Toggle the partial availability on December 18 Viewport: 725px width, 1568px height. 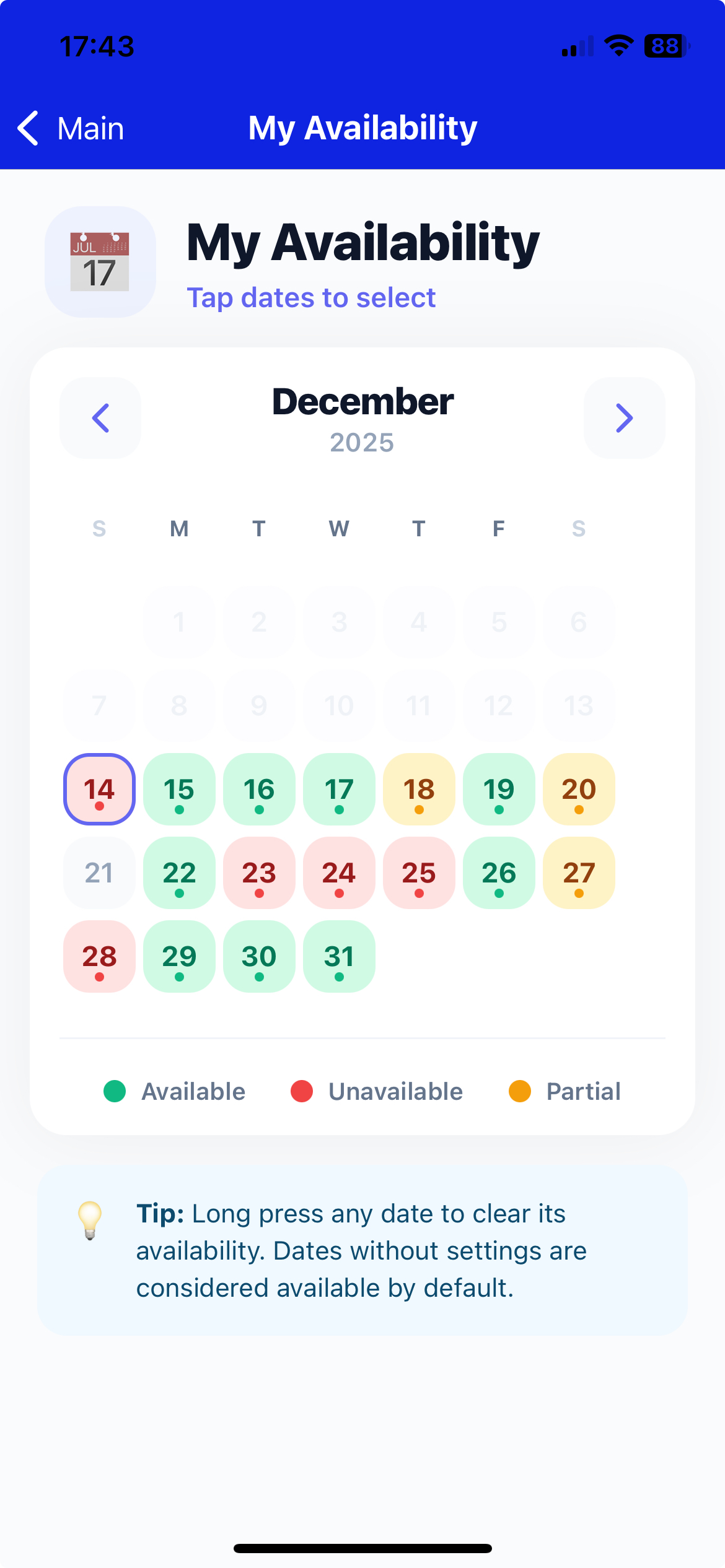(418, 790)
